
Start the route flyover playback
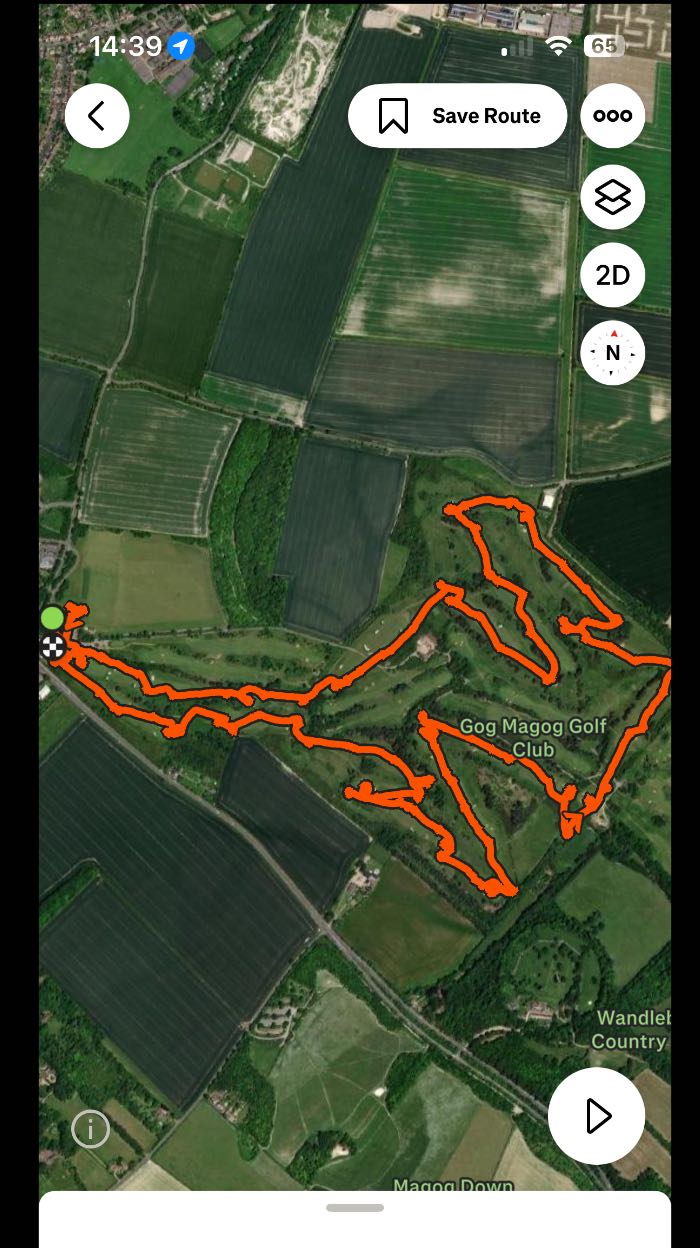(x=597, y=1116)
